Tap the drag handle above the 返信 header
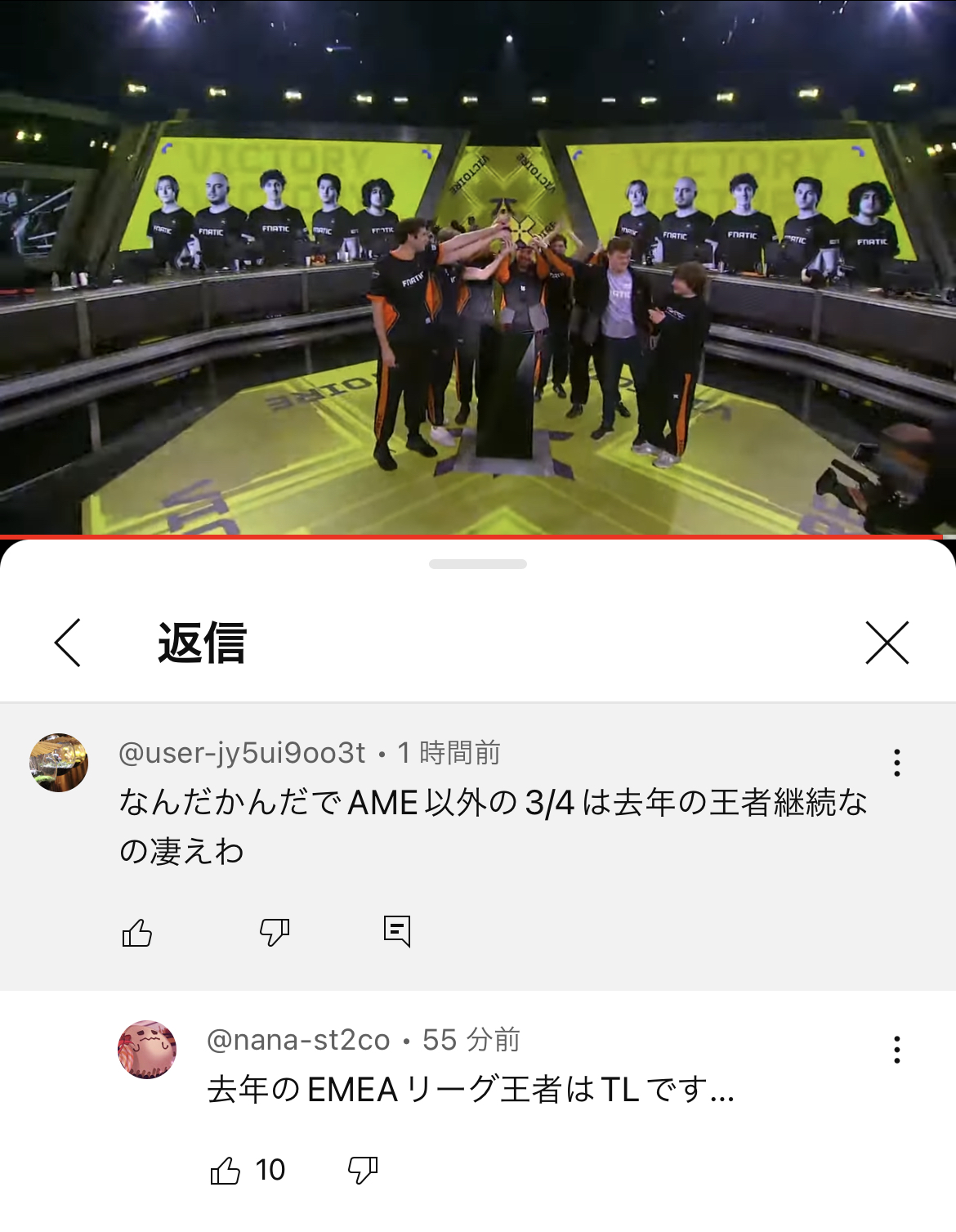Screen dimensions: 956x1232 click(478, 564)
